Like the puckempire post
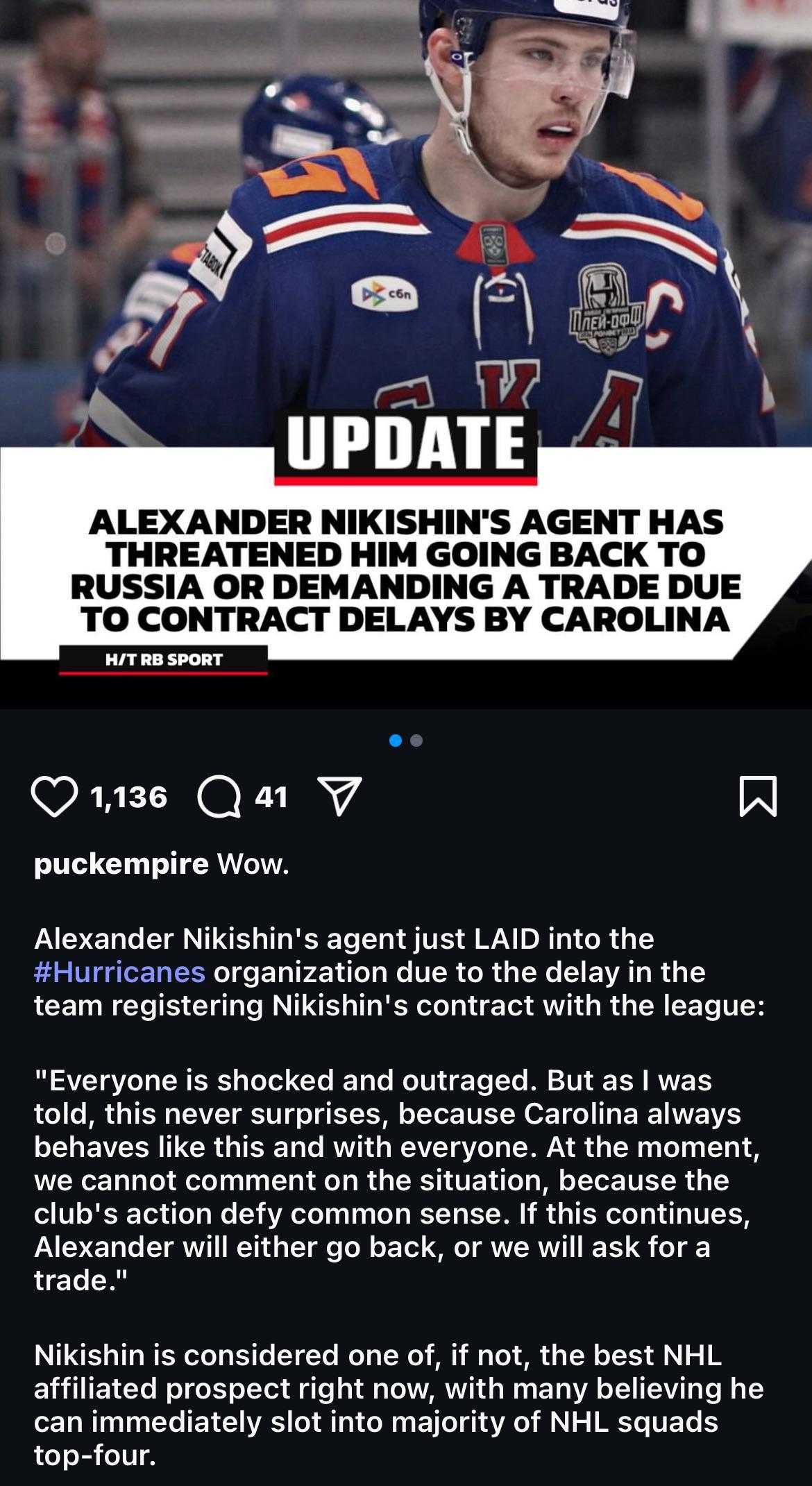The width and height of the screenshot is (812, 1486). click(54, 797)
